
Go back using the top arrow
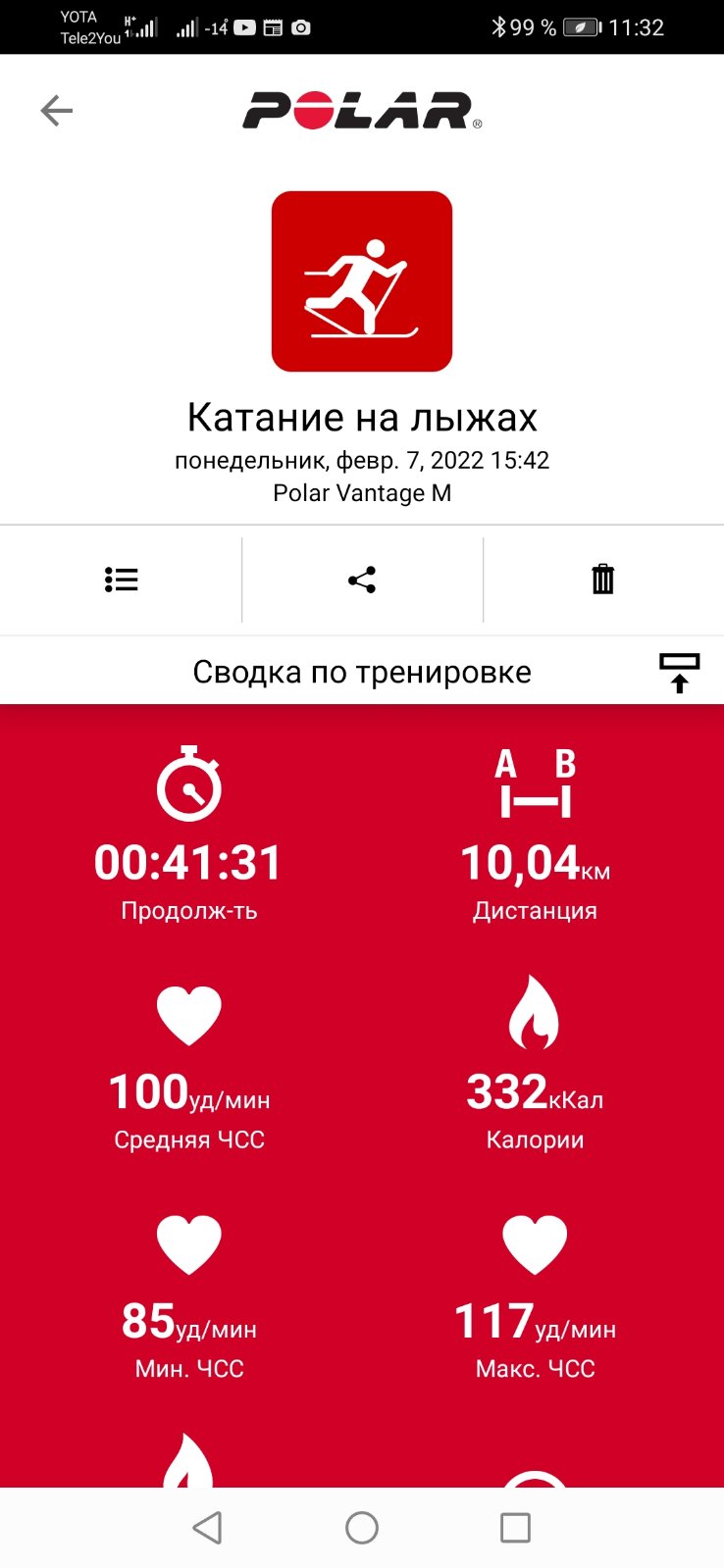(x=57, y=111)
